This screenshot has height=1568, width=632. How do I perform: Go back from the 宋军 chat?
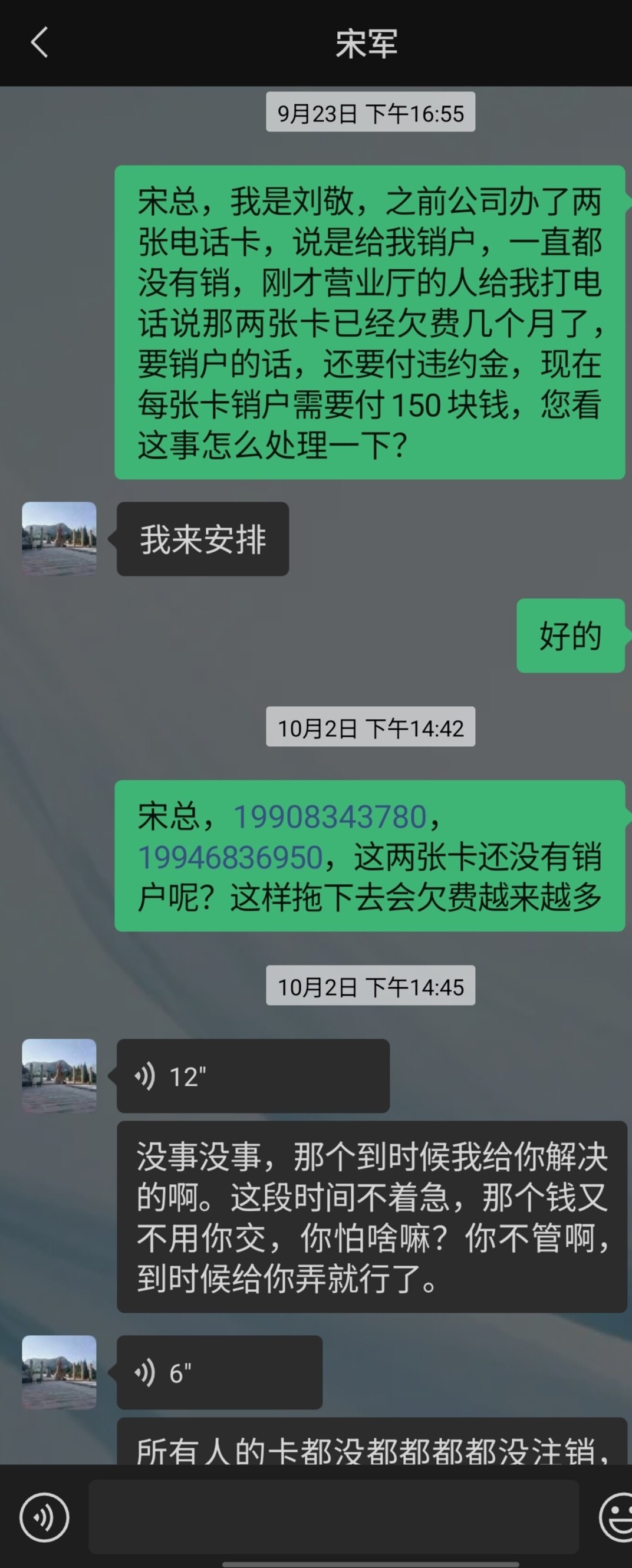pos(39,43)
